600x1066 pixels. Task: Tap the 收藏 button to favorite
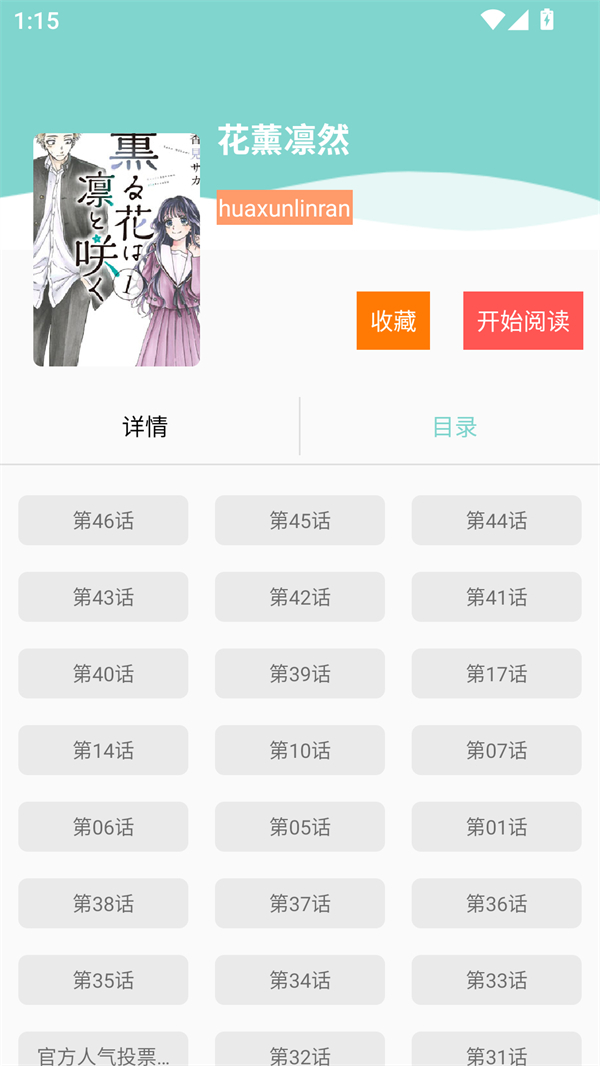tap(393, 320)
